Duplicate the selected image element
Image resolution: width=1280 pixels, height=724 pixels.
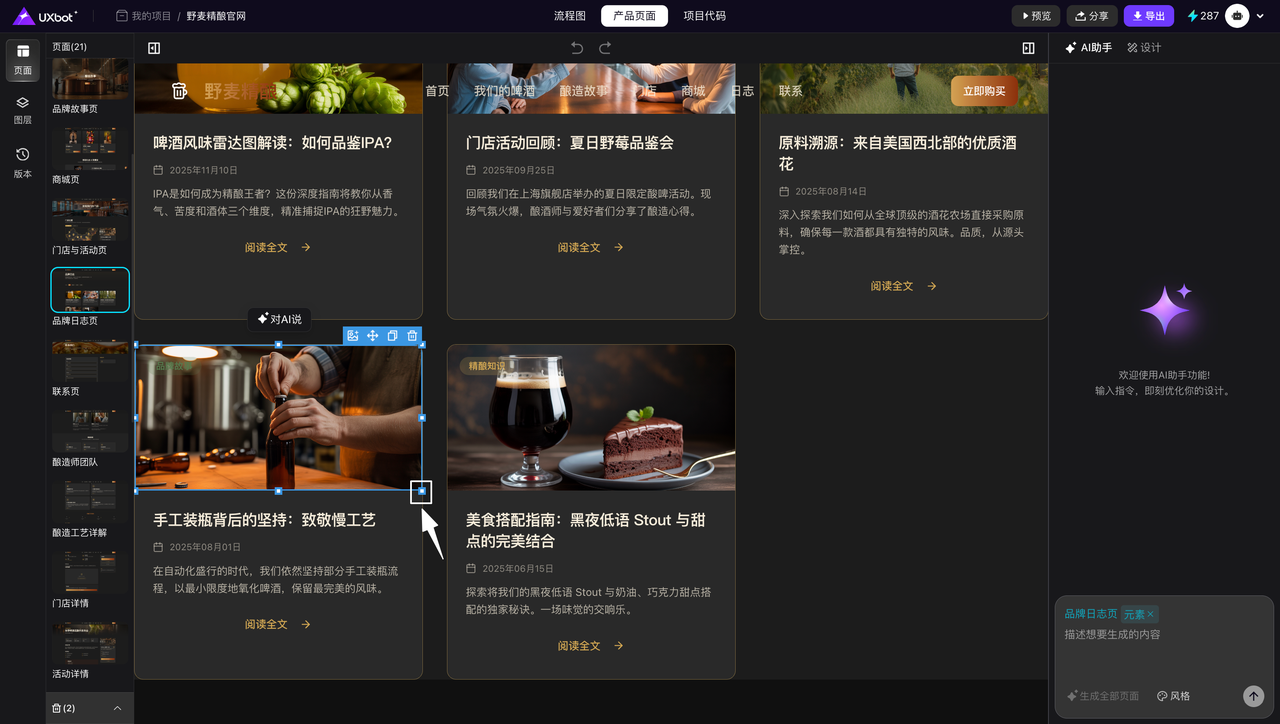point(392,336)
